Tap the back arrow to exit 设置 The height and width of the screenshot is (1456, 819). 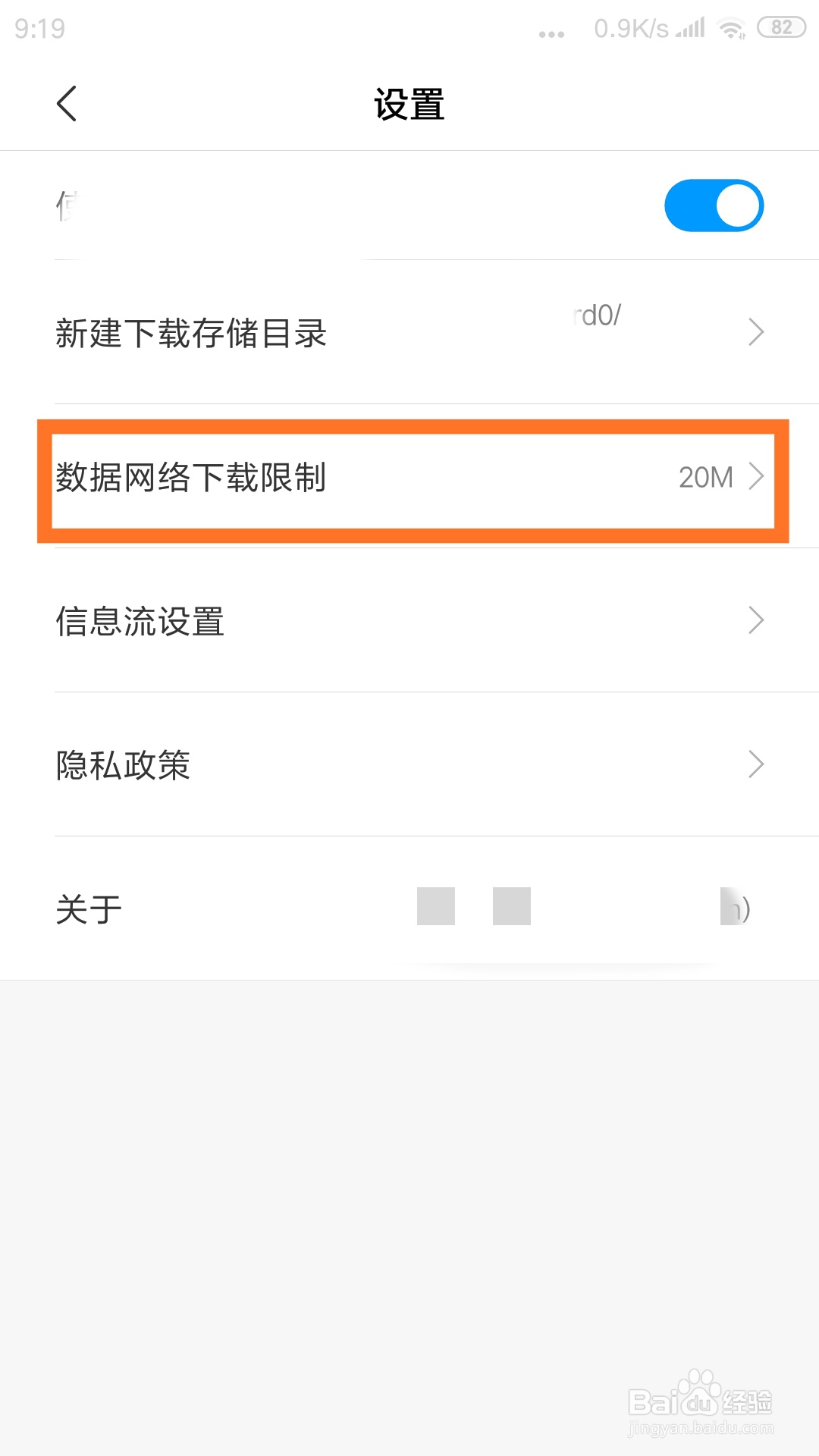[67, 104]
